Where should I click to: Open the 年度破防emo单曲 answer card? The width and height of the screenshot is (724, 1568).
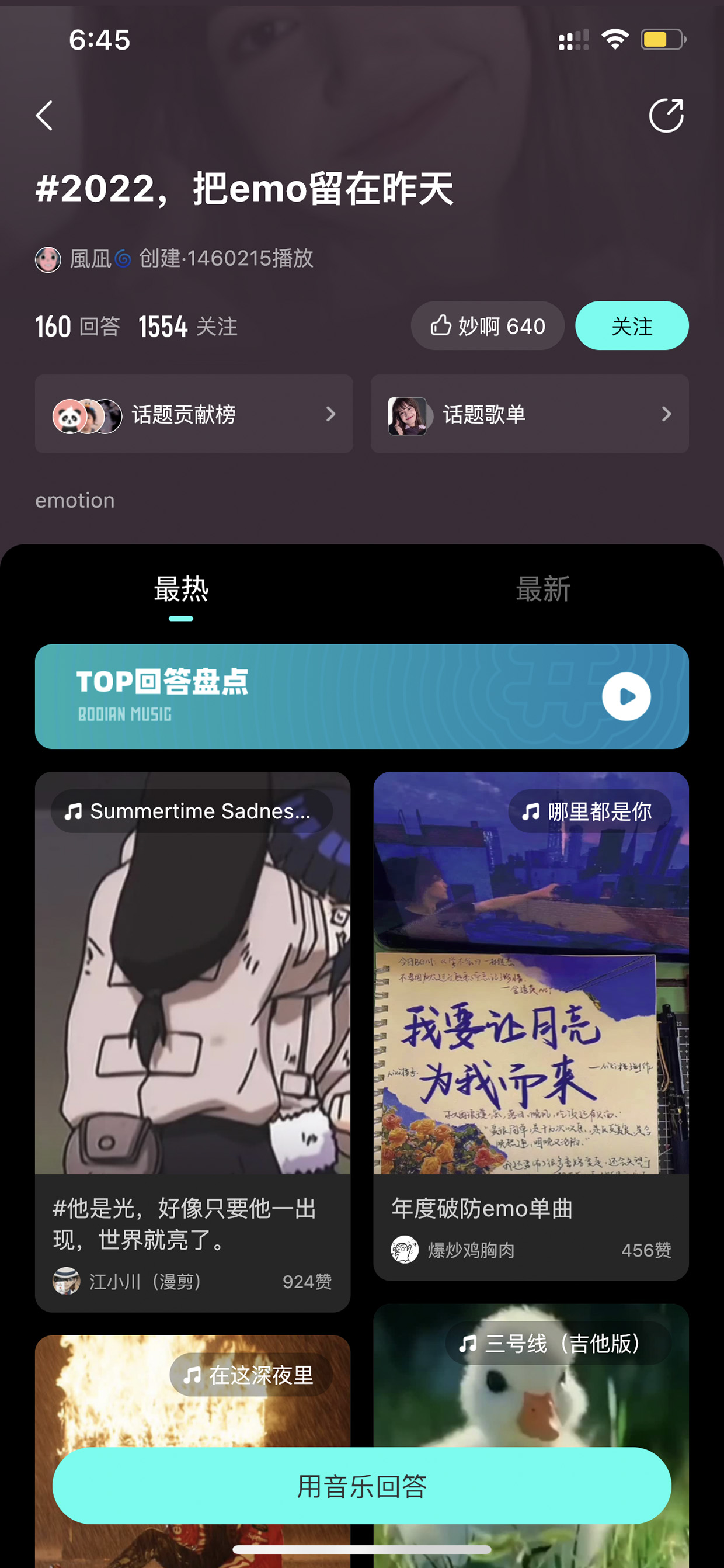tap(531, 1026)
